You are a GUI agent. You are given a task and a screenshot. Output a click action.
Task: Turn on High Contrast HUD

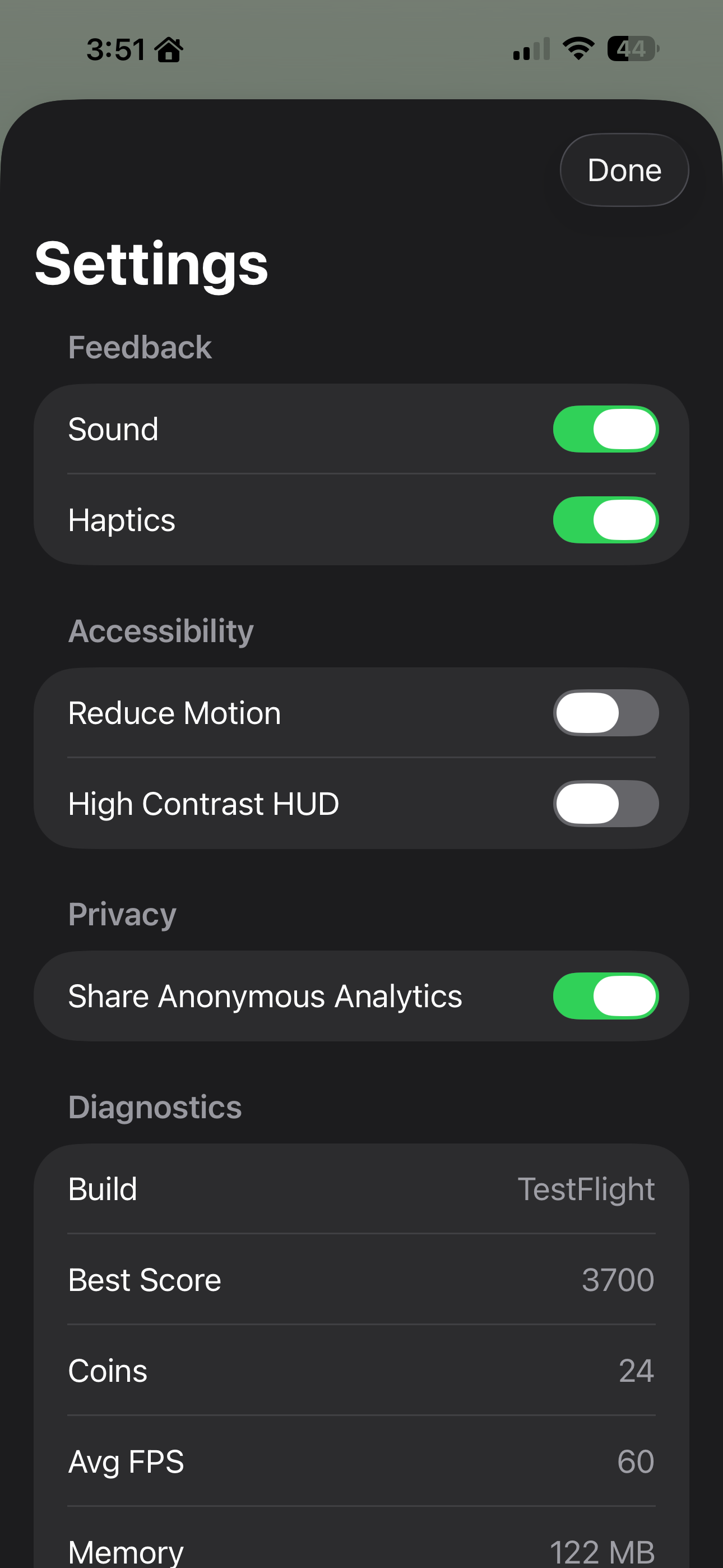point(606,804)
